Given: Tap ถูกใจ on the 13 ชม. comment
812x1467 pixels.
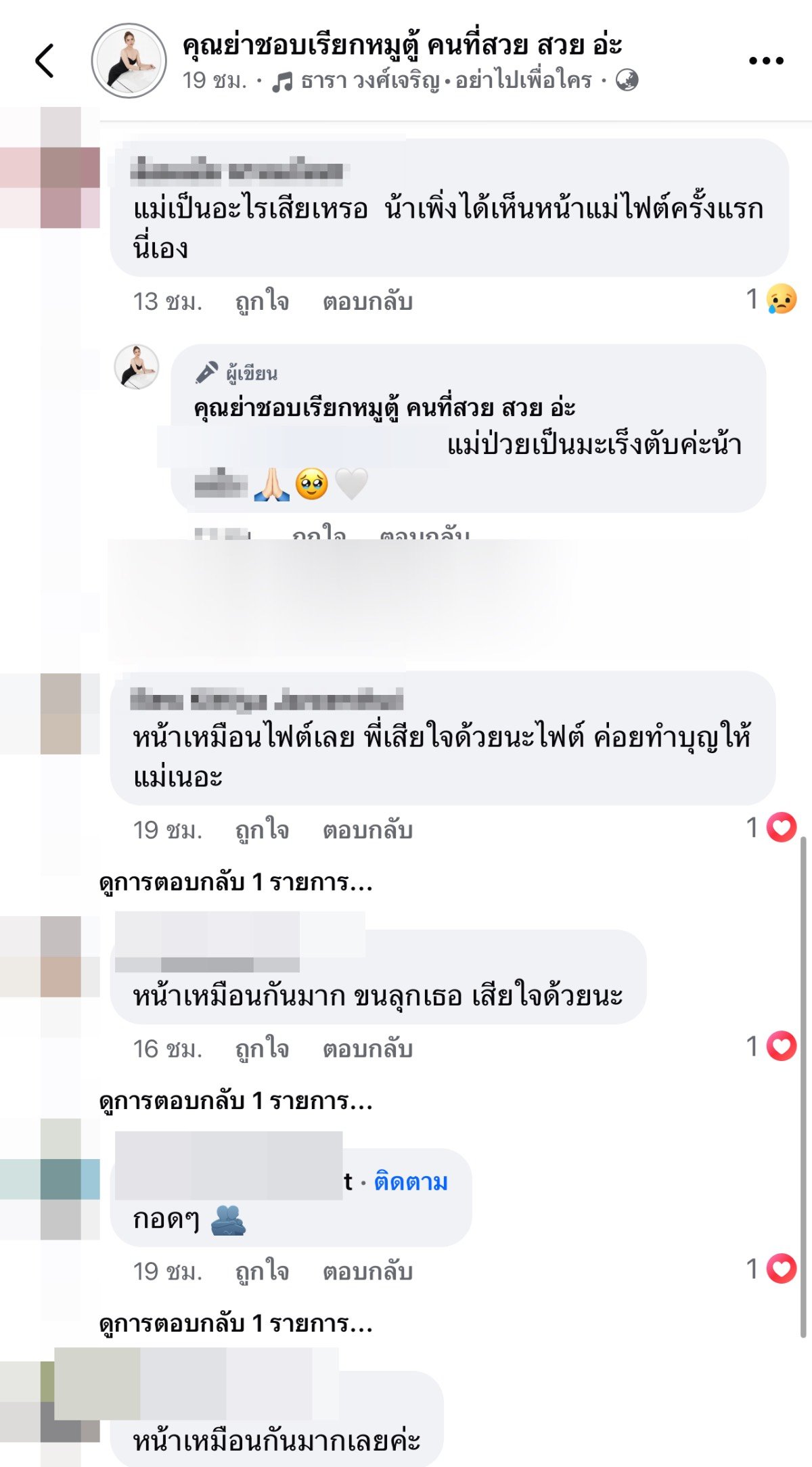Looking at the screenshot, I should (262, 302).
